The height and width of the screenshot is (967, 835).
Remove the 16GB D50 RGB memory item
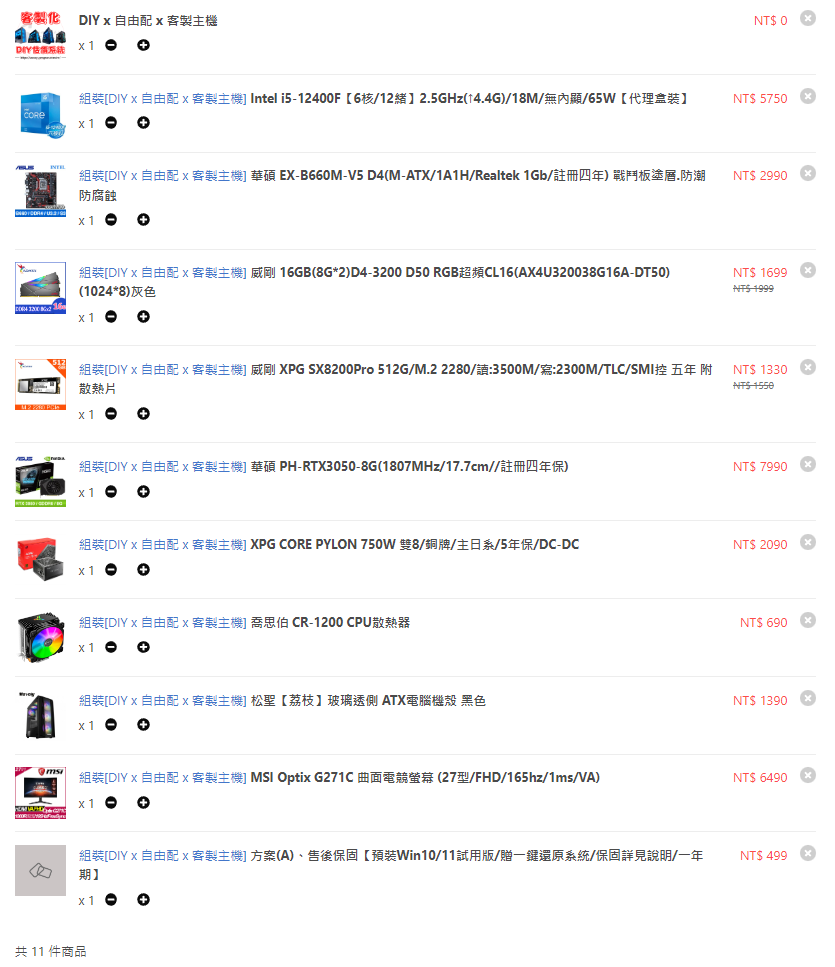point(808,270)
